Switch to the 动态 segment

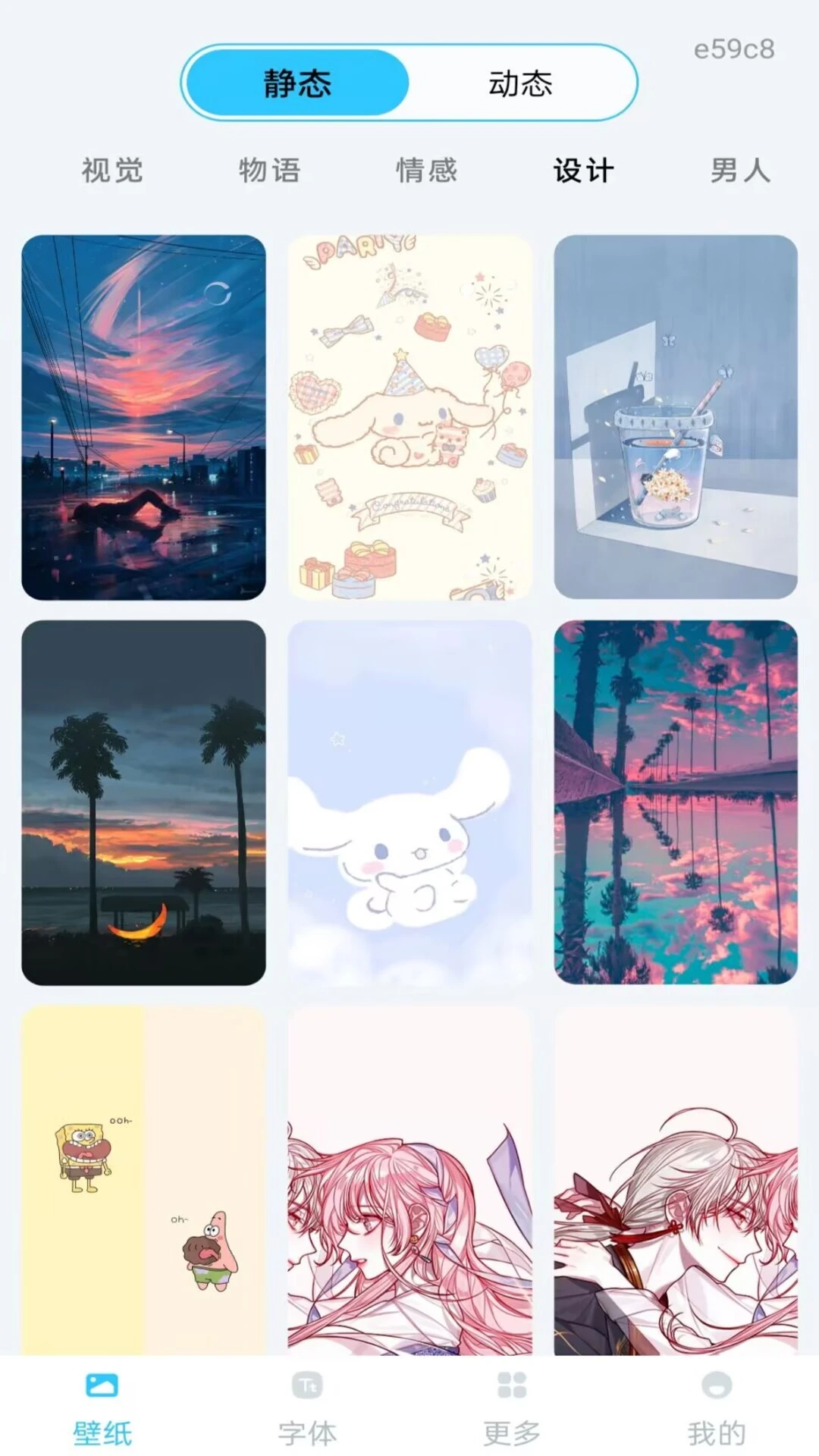point(520,83)
